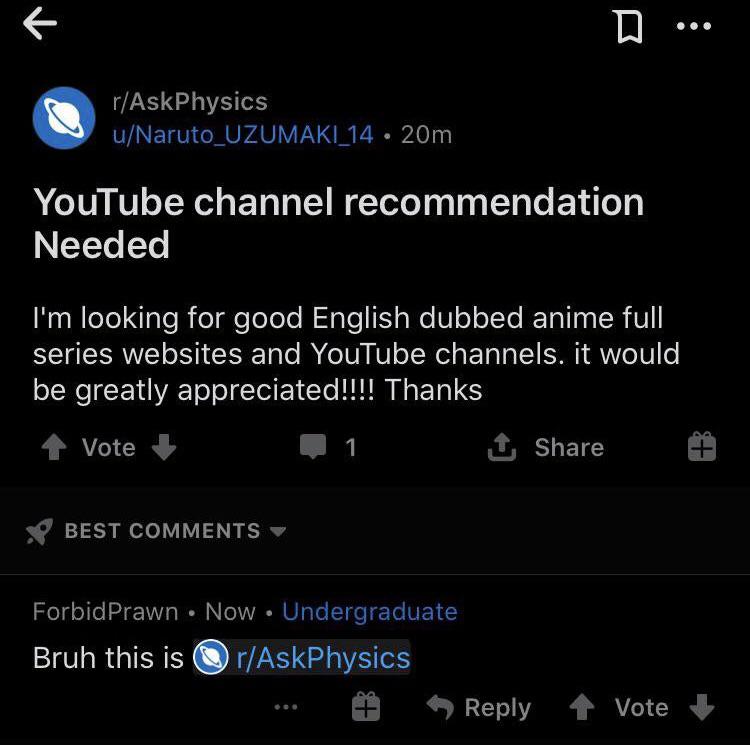
Task: Share this post
Action: coord(546,447)
